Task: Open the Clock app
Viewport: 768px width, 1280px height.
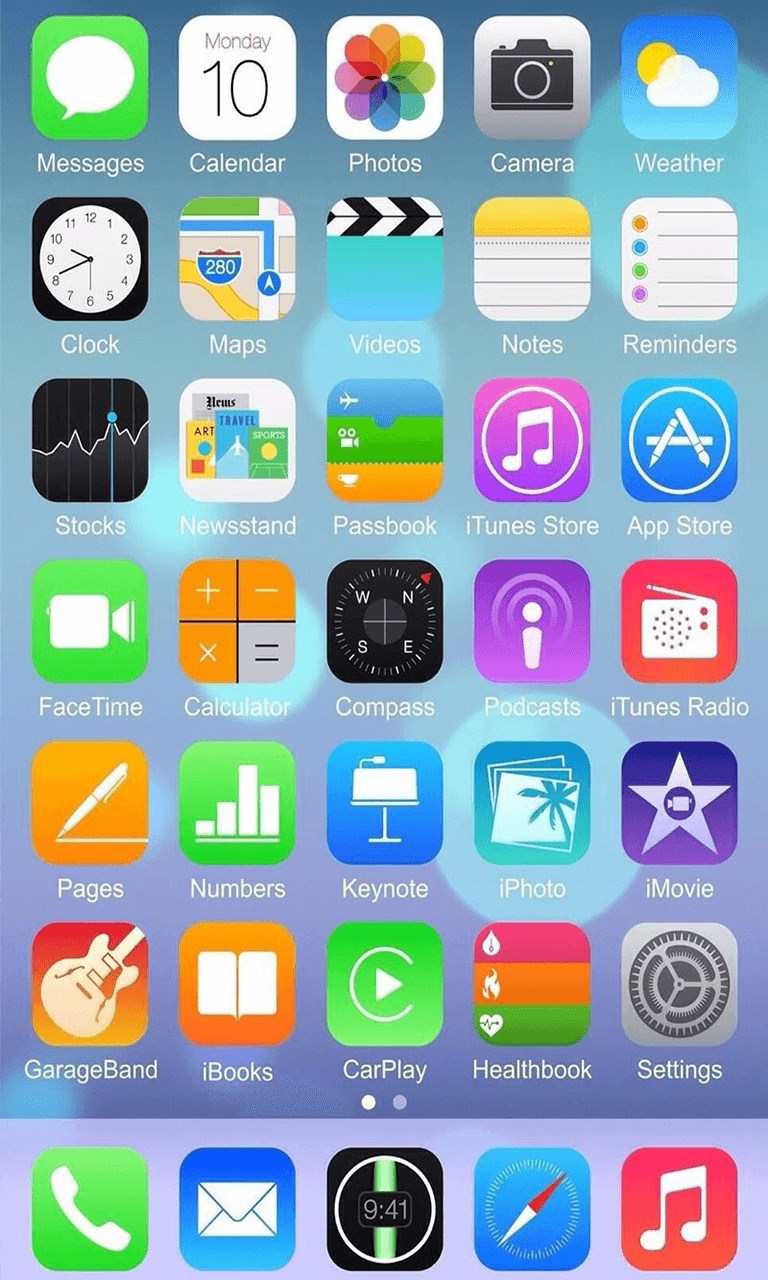Action: tap(90, 259)
